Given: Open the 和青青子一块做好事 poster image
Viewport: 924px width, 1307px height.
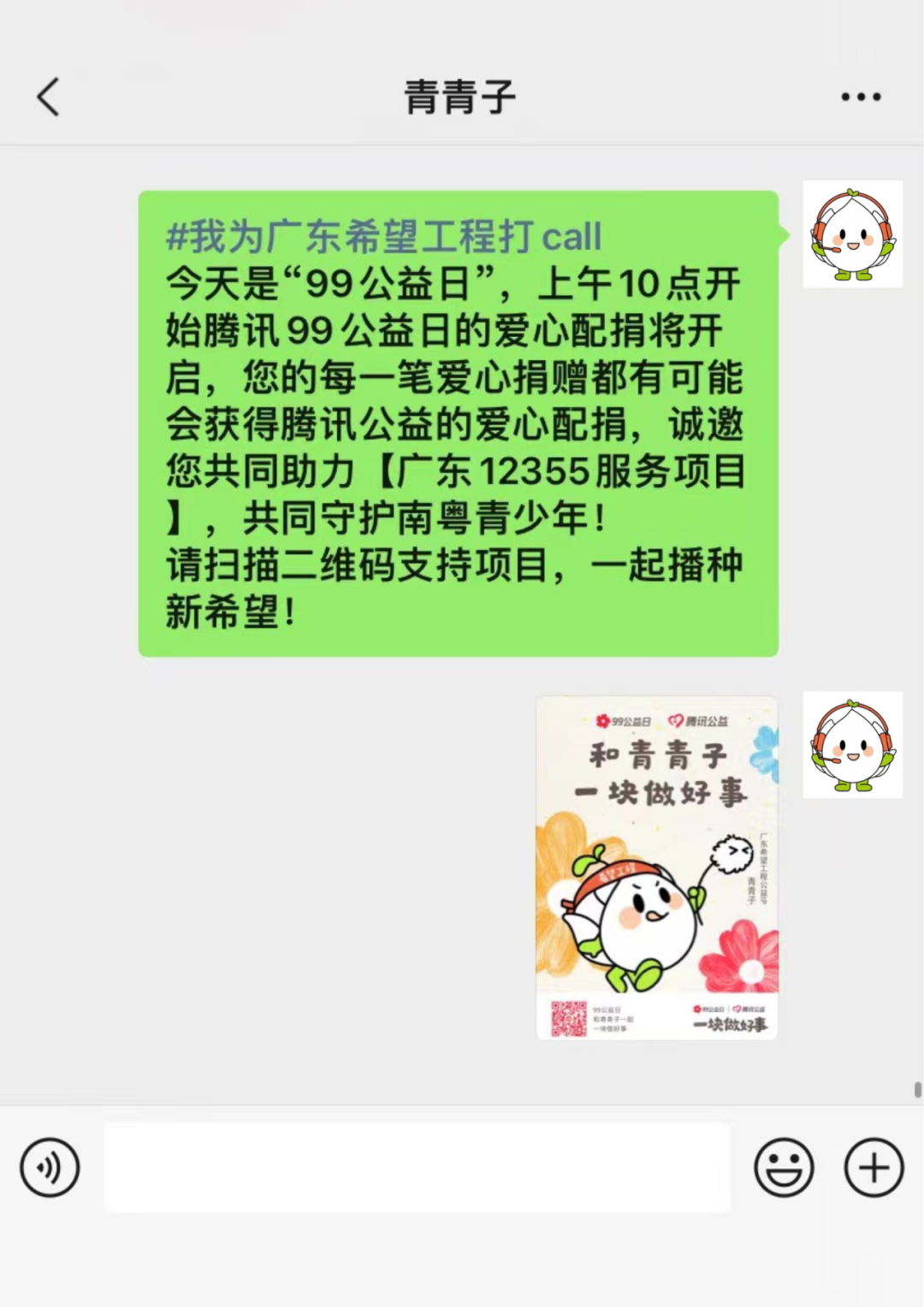Looking at the screenshot, I should 656,867.
